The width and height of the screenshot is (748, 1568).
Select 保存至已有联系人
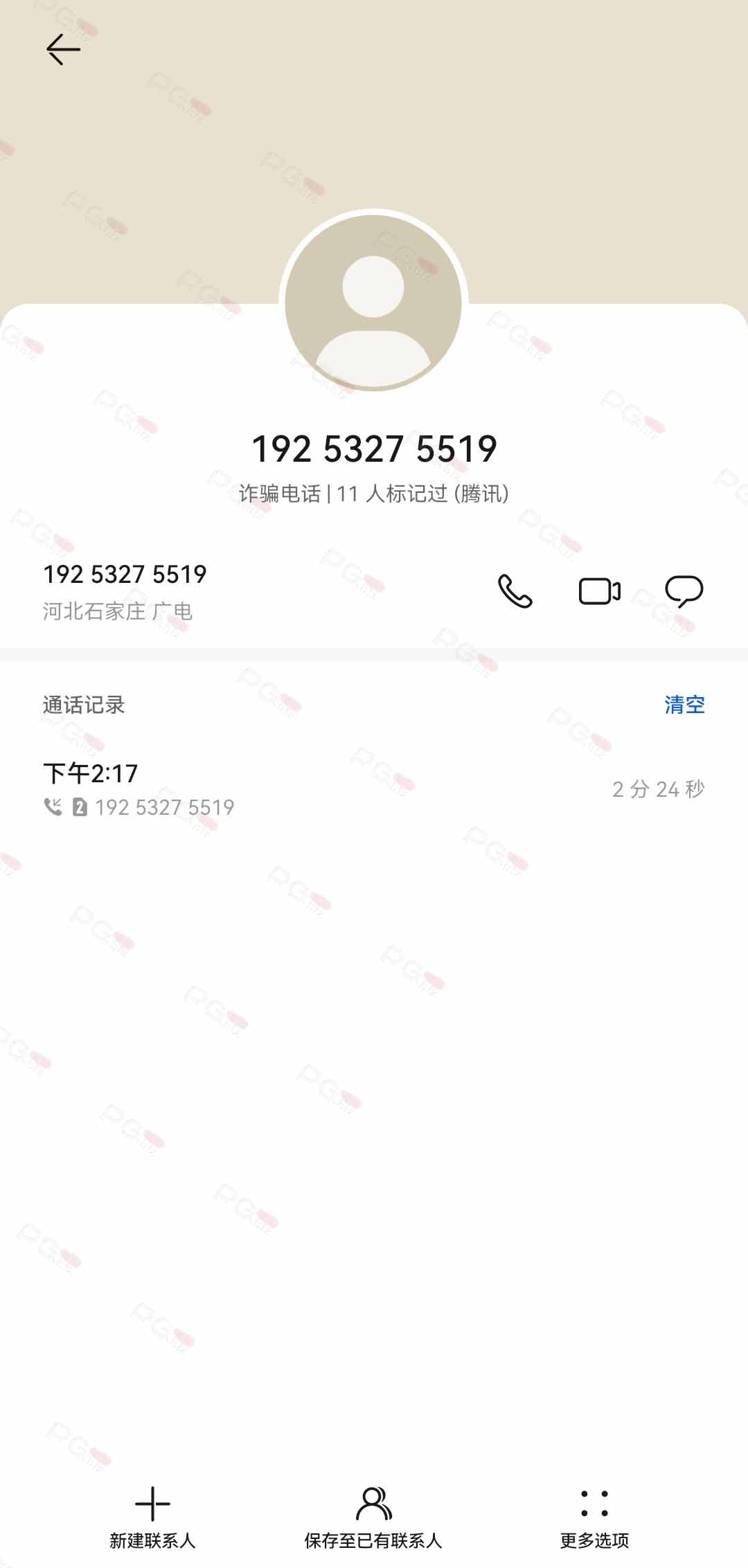pyautogui.click(x=373, y=1517)
